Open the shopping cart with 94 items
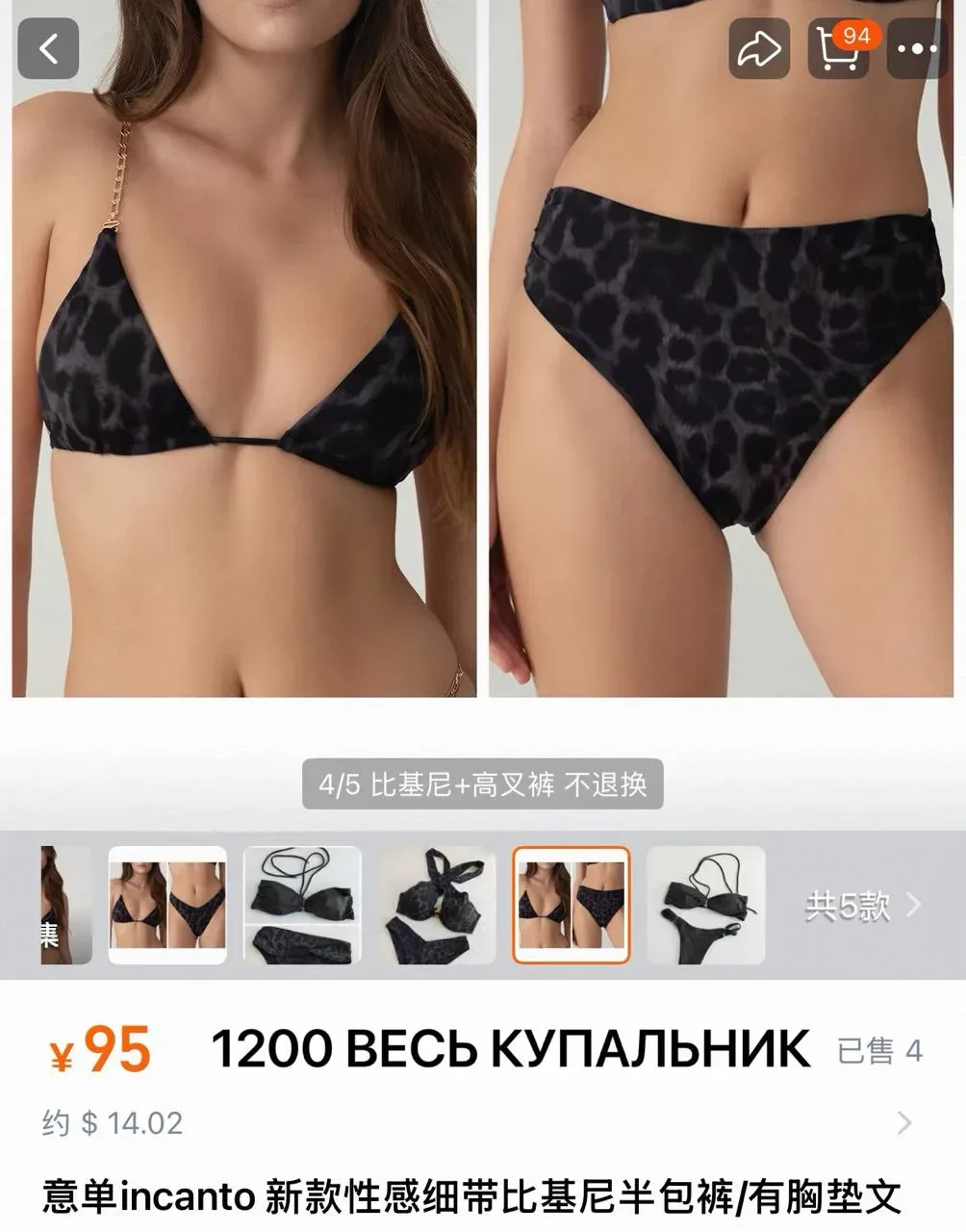Image resolution: width=966 pixels, height=1232 pixels. click(x=837, y=48)
